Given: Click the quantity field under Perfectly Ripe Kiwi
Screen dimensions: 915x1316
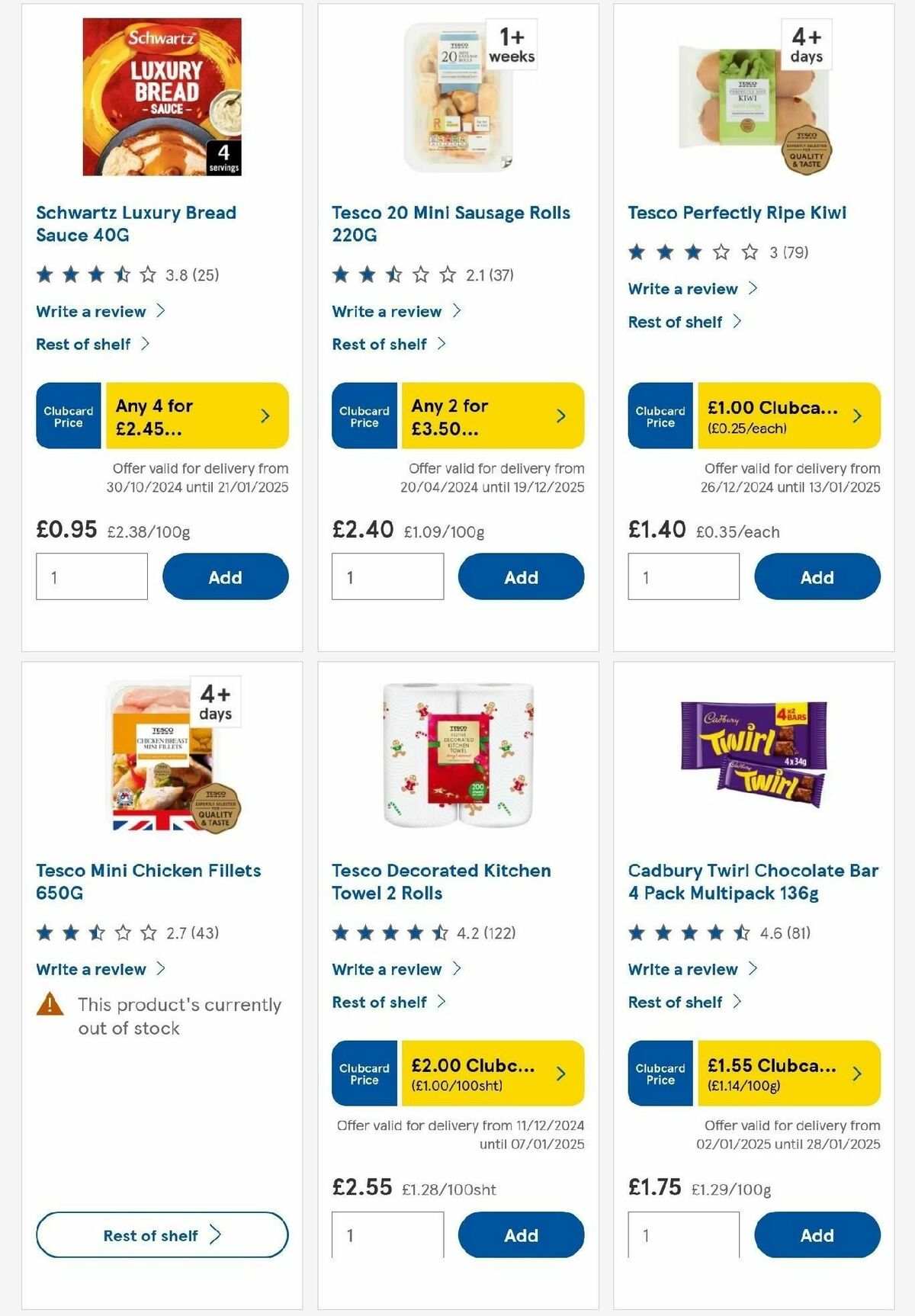Looking at the screenshot, I should (x=683, y=576).
